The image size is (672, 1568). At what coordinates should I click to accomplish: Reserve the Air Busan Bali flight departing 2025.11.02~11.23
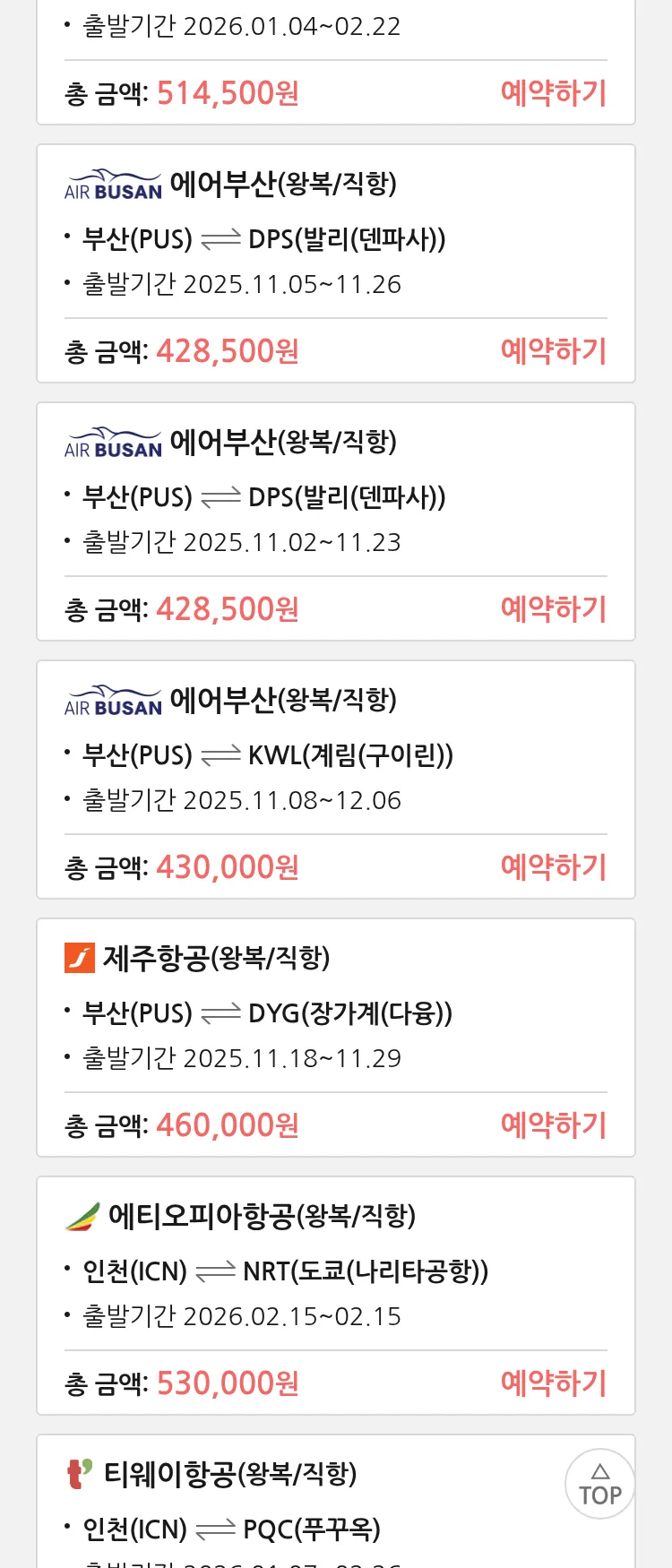click(553, 609)
